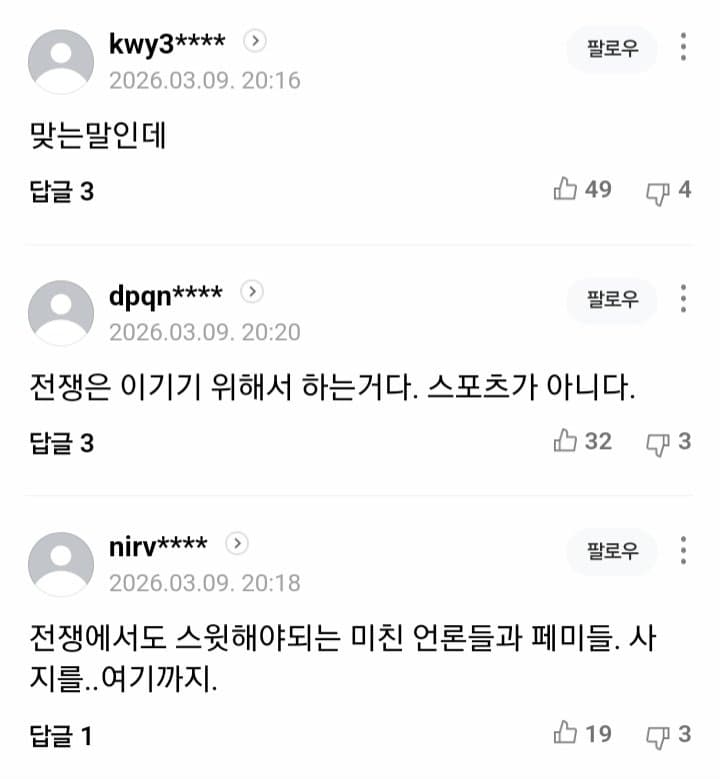720x779 pixels.
Task: Follow user dpqn****
Action: 611,300
